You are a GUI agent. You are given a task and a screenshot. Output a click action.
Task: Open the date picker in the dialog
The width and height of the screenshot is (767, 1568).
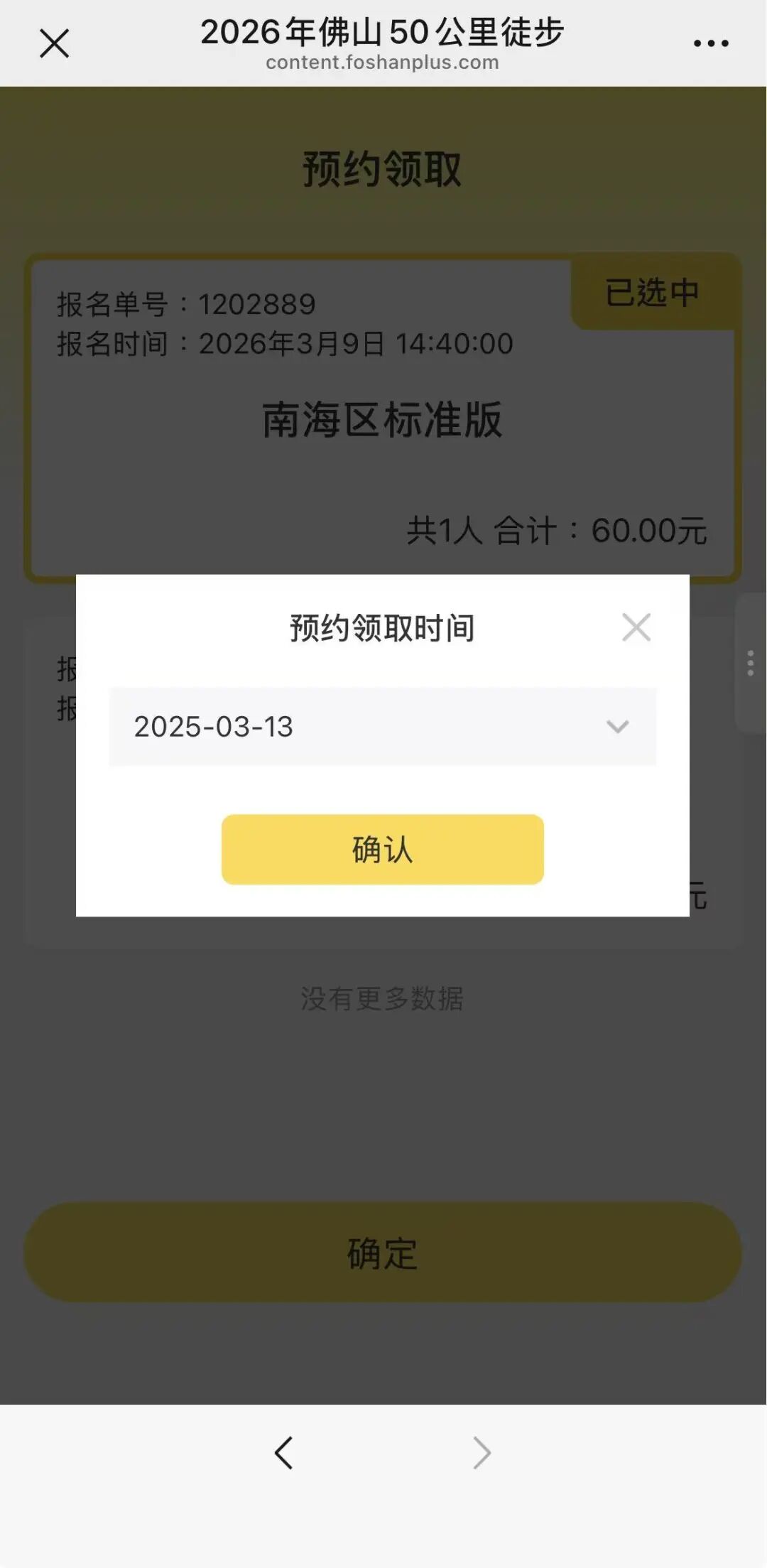pyautogui.click(x=383, y=726)
